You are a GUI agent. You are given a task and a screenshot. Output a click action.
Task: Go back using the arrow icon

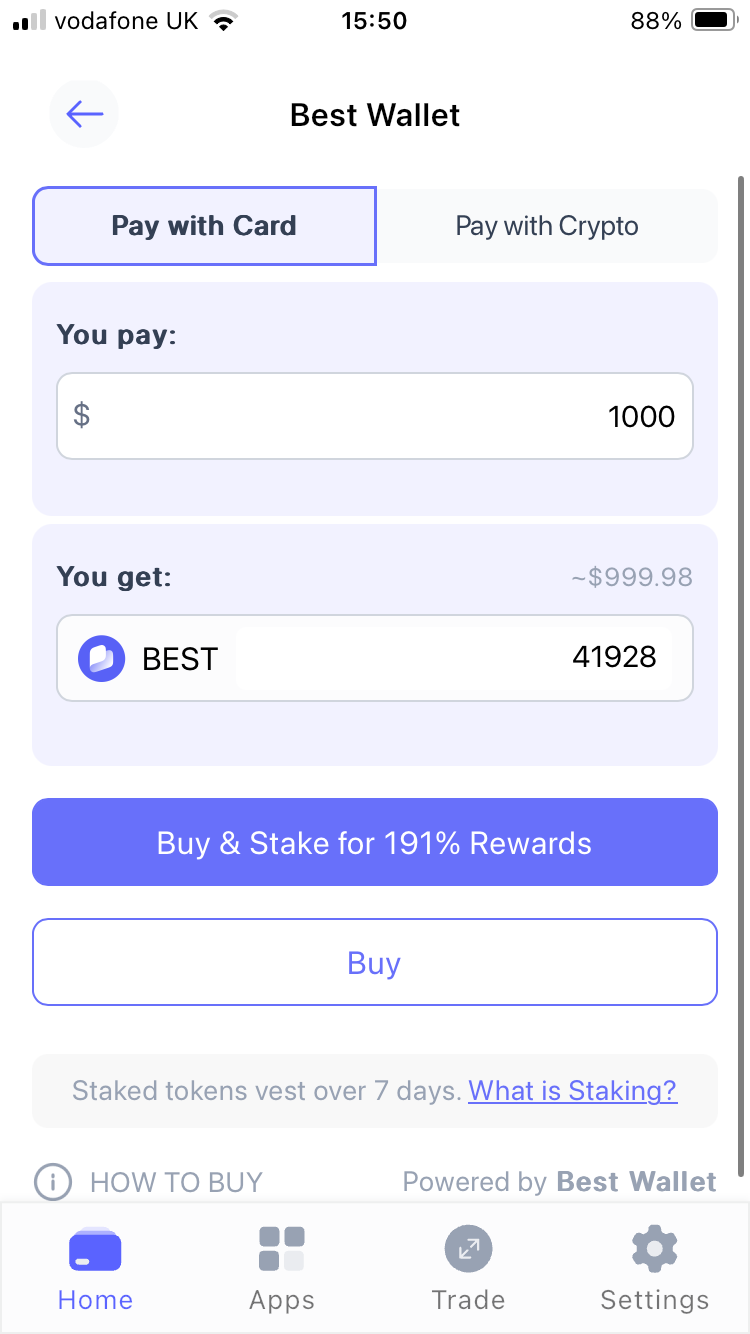[x=84, y=114]
